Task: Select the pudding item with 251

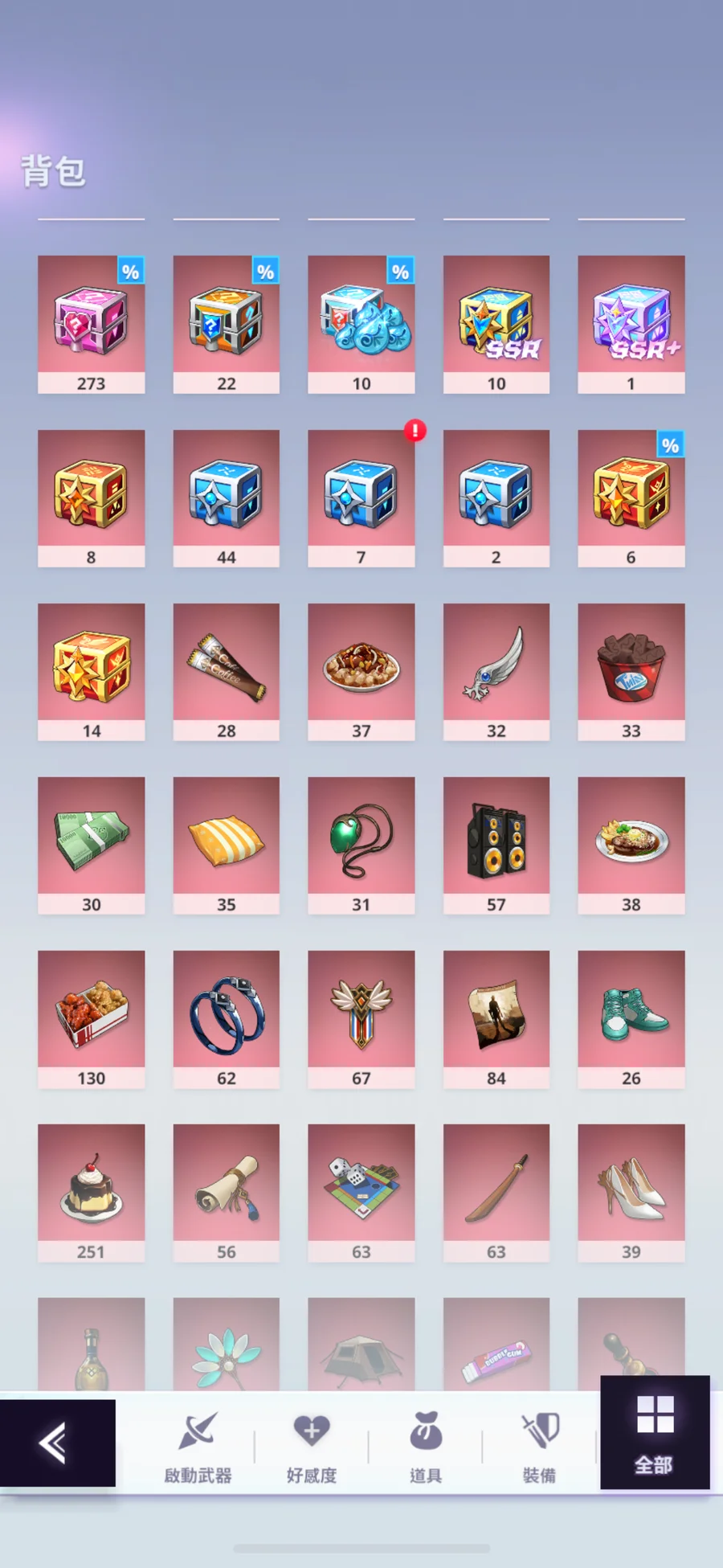Action: [x=92, y=1191]
